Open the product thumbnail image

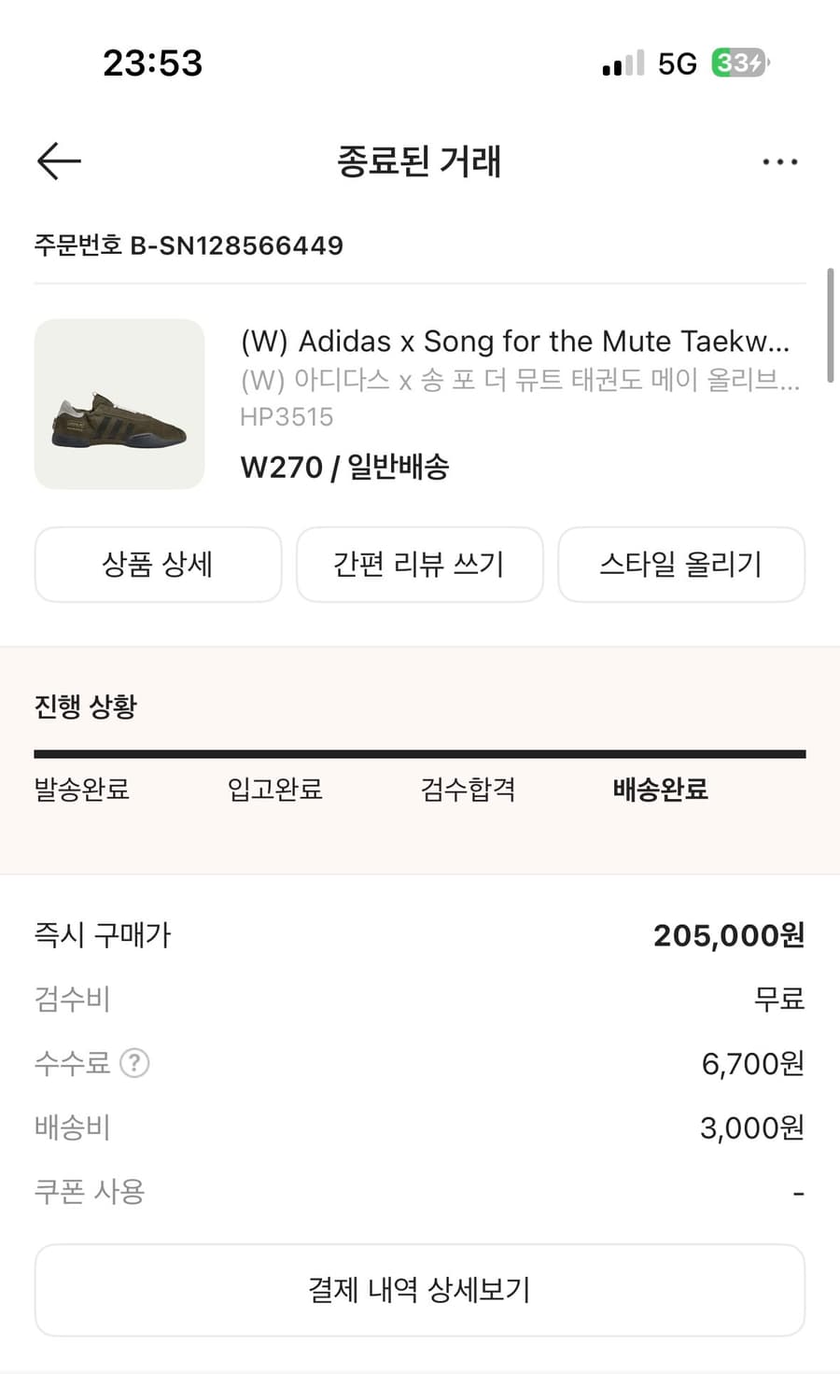click(x=119, y=404)
